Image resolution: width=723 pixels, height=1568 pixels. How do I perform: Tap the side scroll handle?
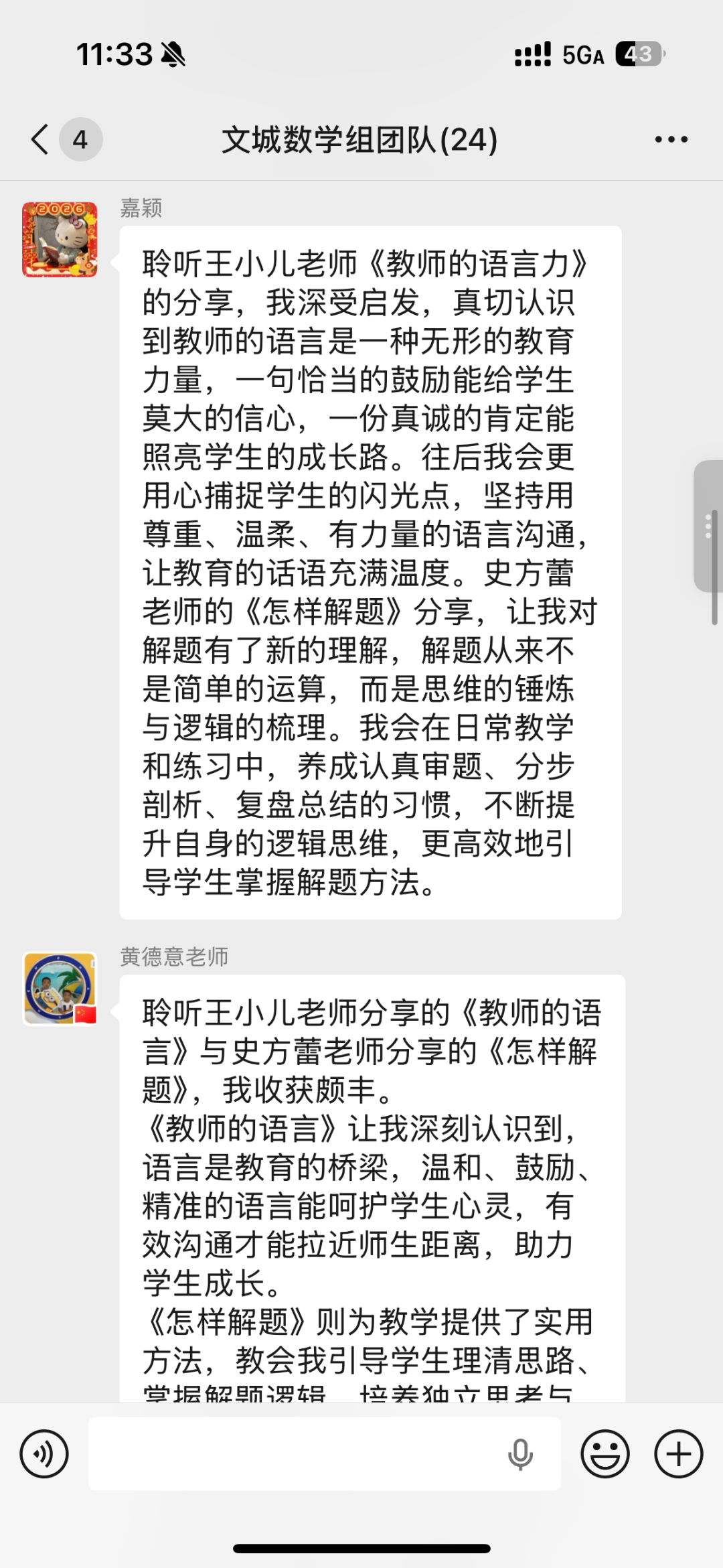(x=708, y=526)
